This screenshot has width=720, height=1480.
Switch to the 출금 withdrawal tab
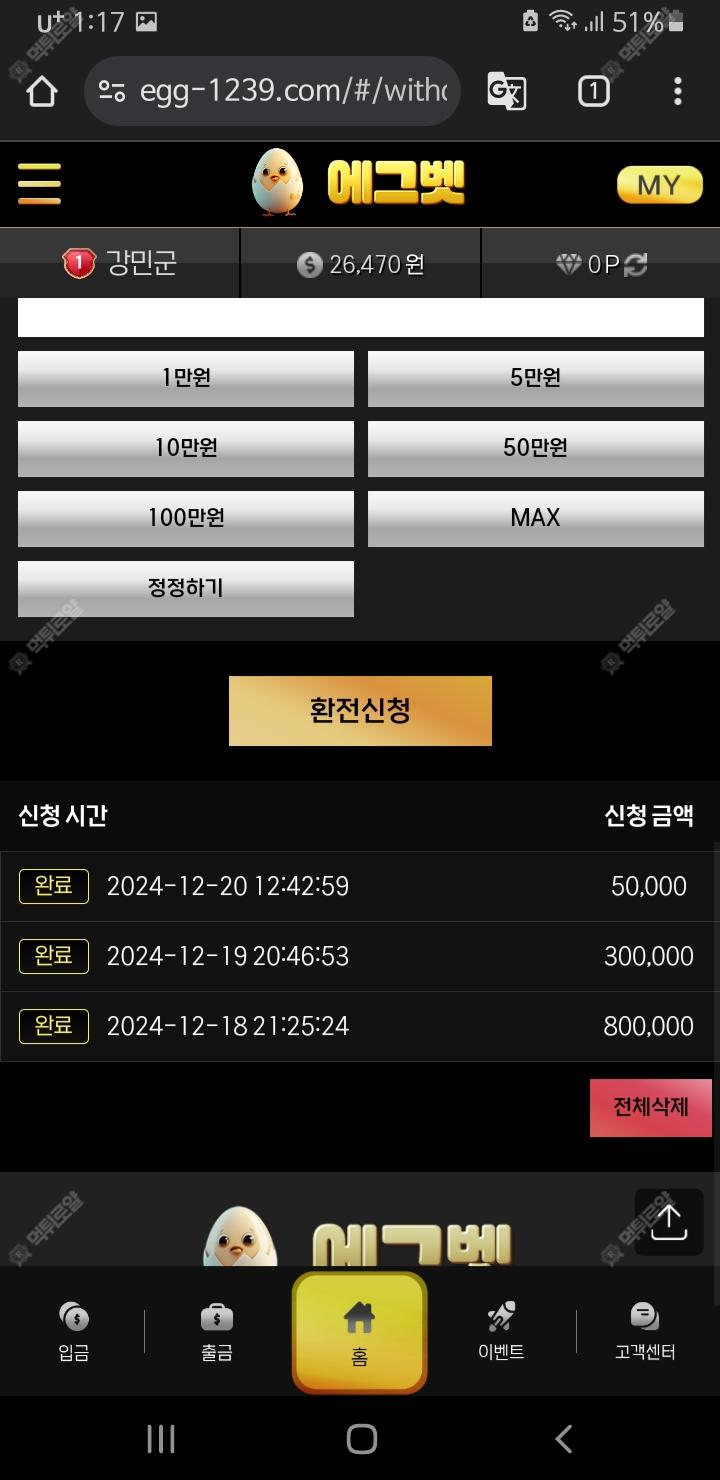[217, 1332]
